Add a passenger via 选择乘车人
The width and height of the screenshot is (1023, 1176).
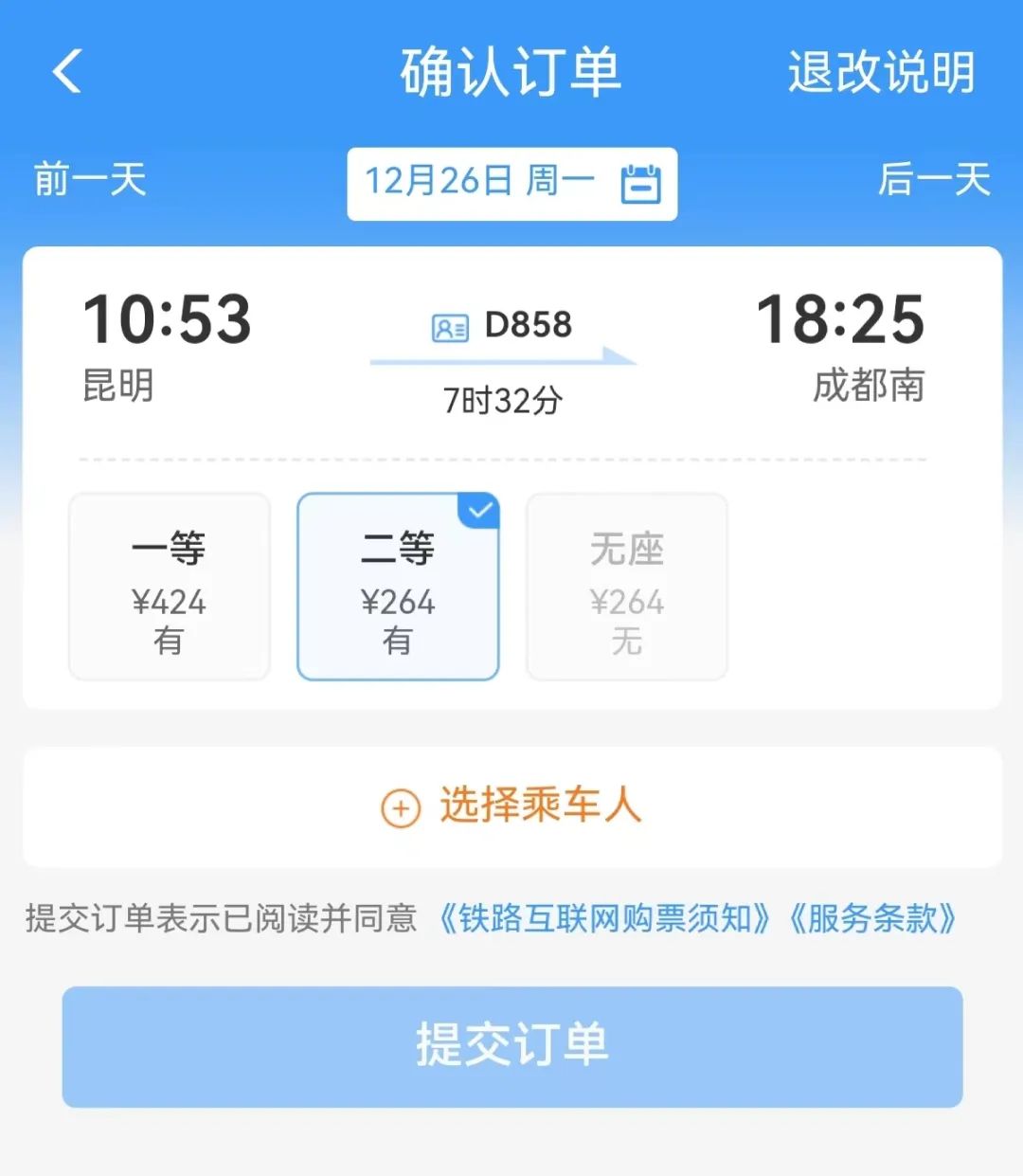(x=511, y=807)
